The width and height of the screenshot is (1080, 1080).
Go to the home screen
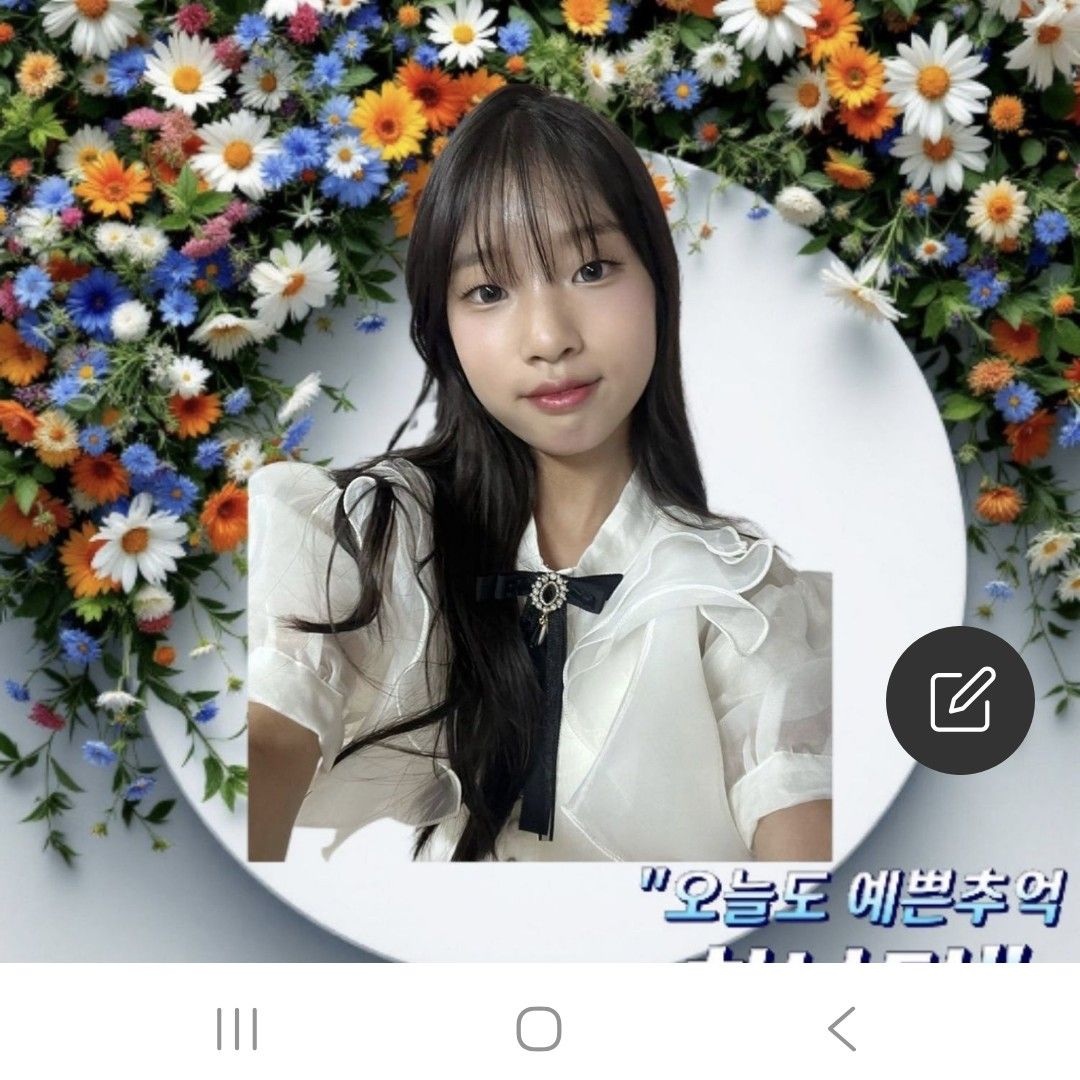[539, 1029]
